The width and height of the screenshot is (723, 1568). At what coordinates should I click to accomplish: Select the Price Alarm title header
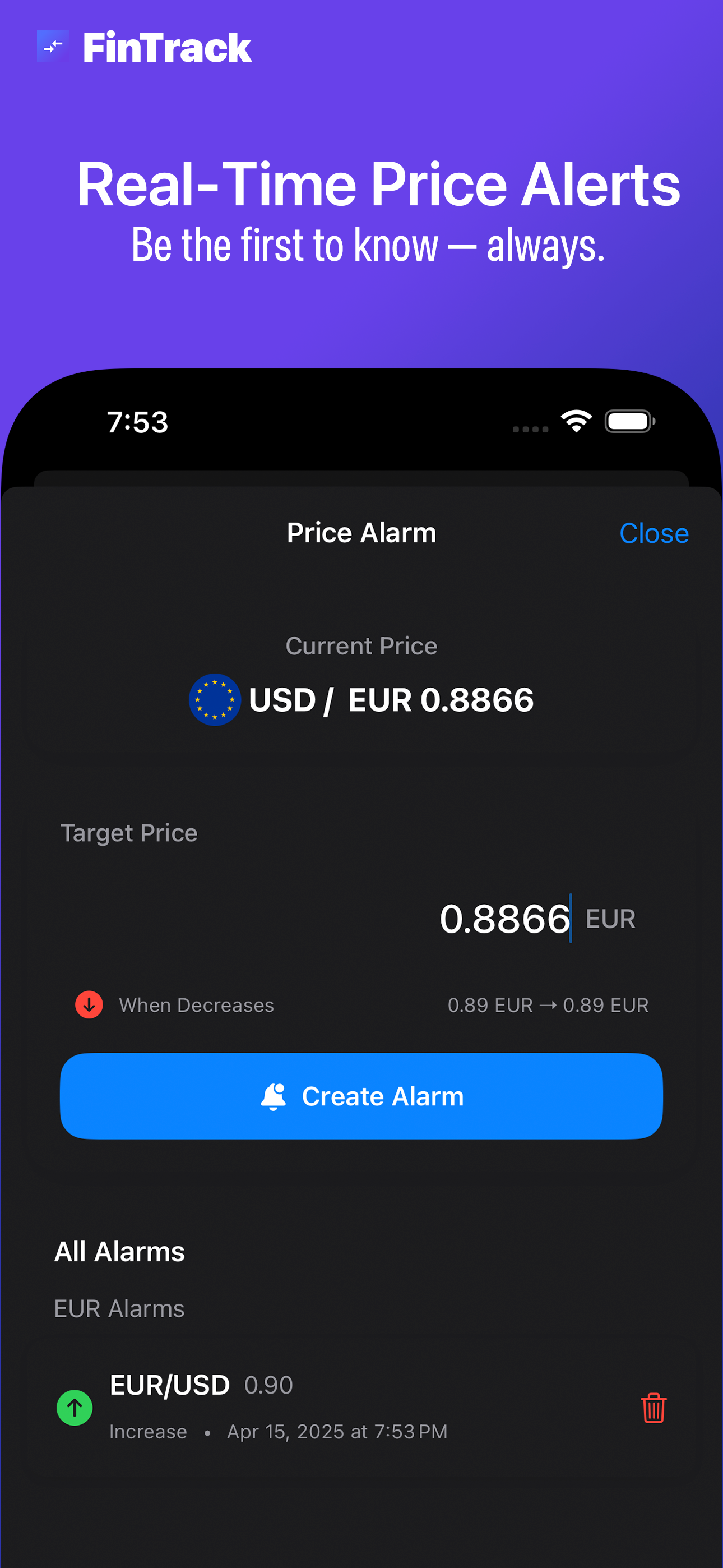tap(361, 532)
